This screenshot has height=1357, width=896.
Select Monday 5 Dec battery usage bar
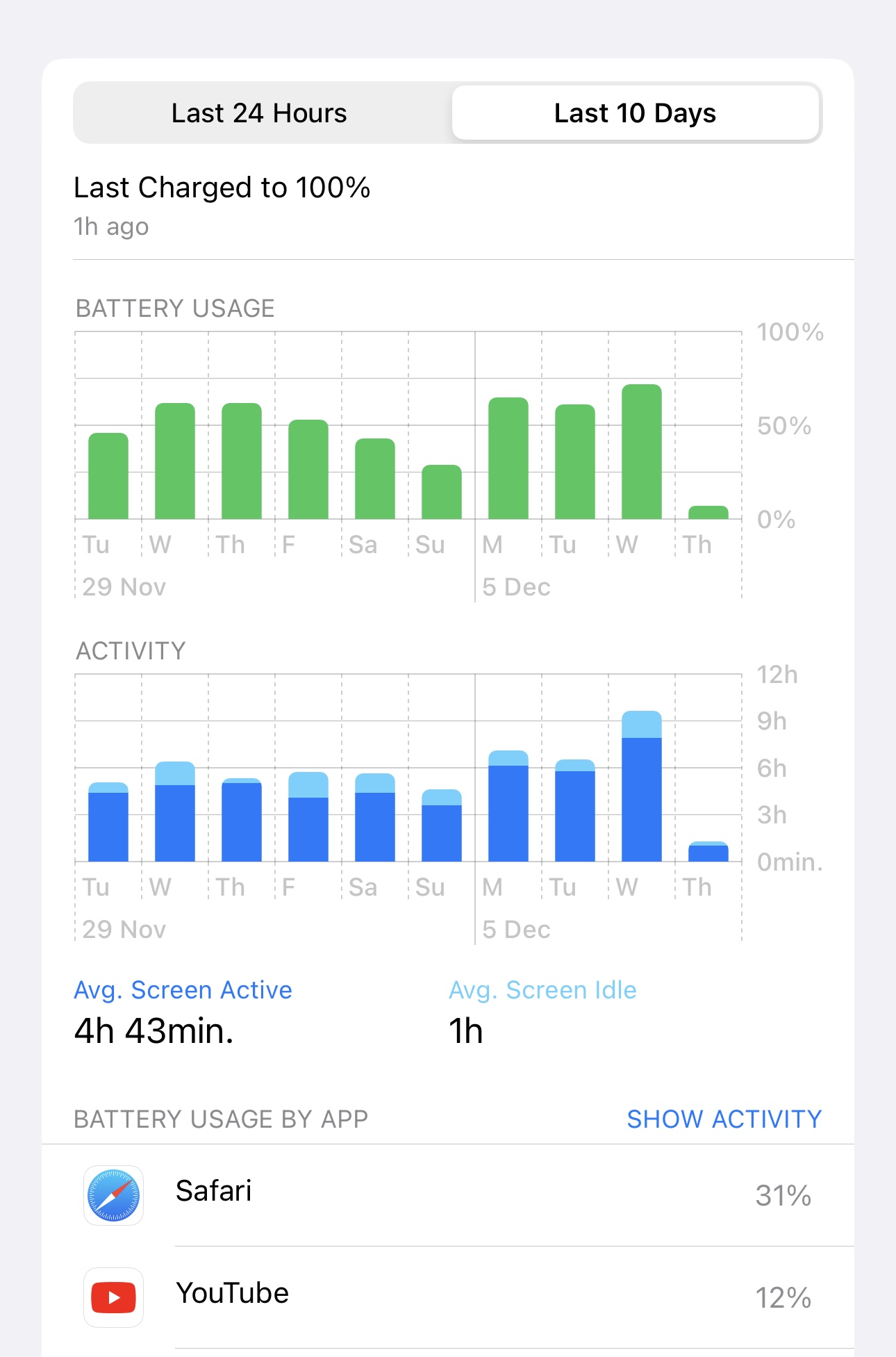point(508,459)
